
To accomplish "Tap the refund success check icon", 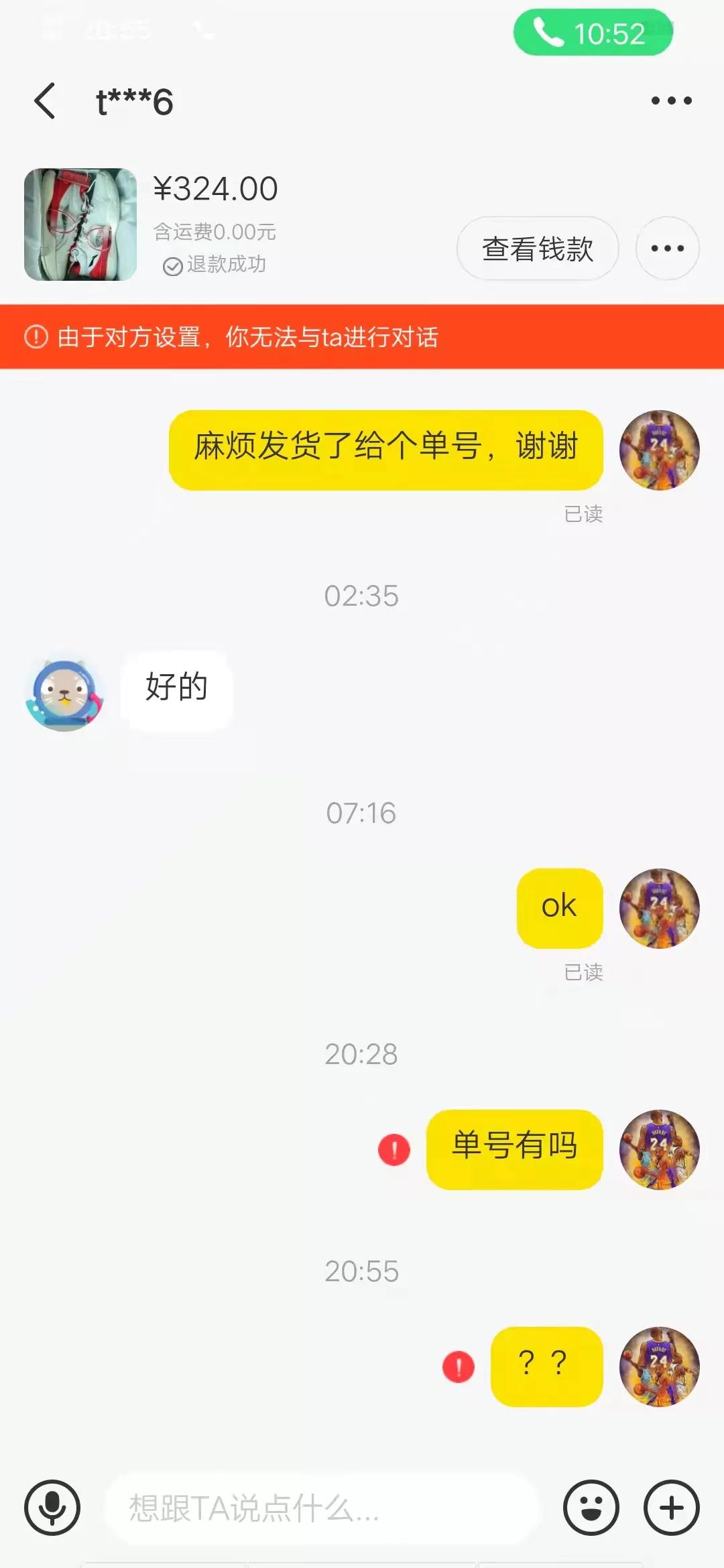I will (x=172, y=264).
